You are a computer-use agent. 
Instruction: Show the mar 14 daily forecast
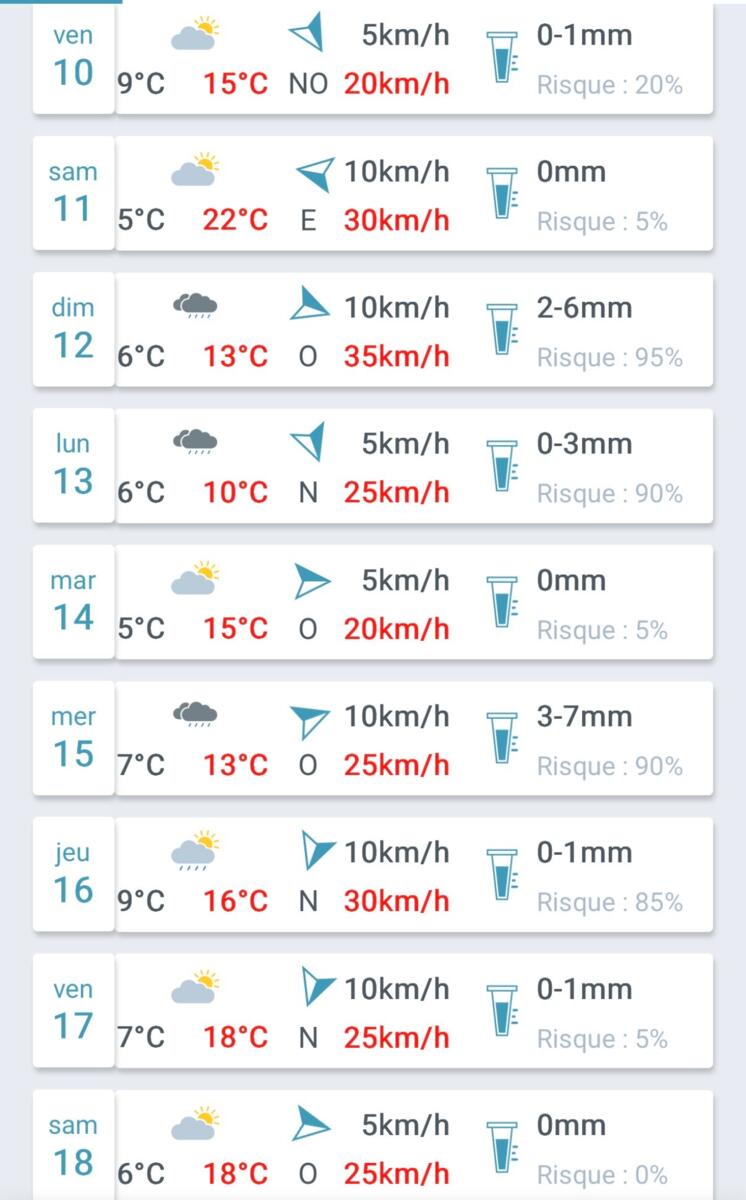point(372,603)
